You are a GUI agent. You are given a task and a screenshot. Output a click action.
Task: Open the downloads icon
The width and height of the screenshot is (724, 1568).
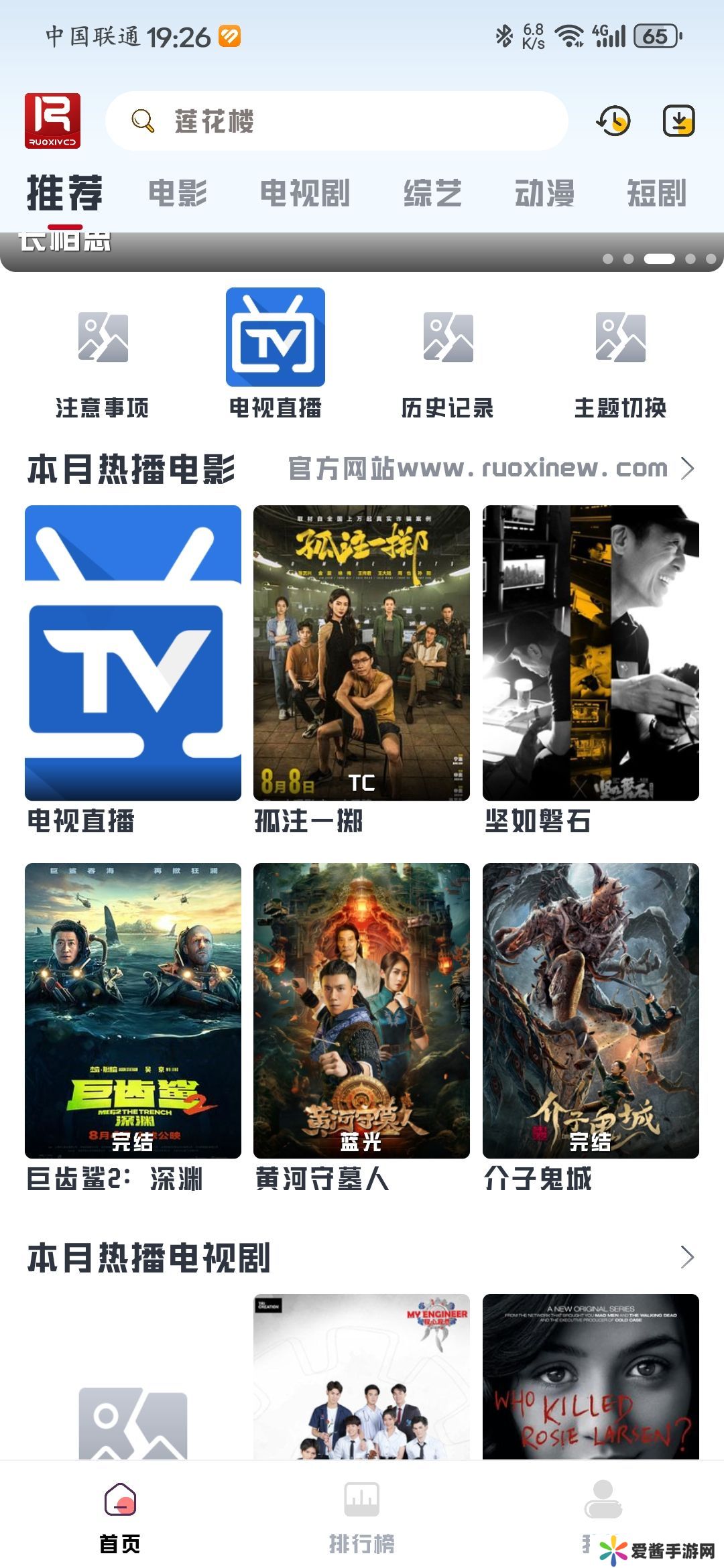pos(678,121)
